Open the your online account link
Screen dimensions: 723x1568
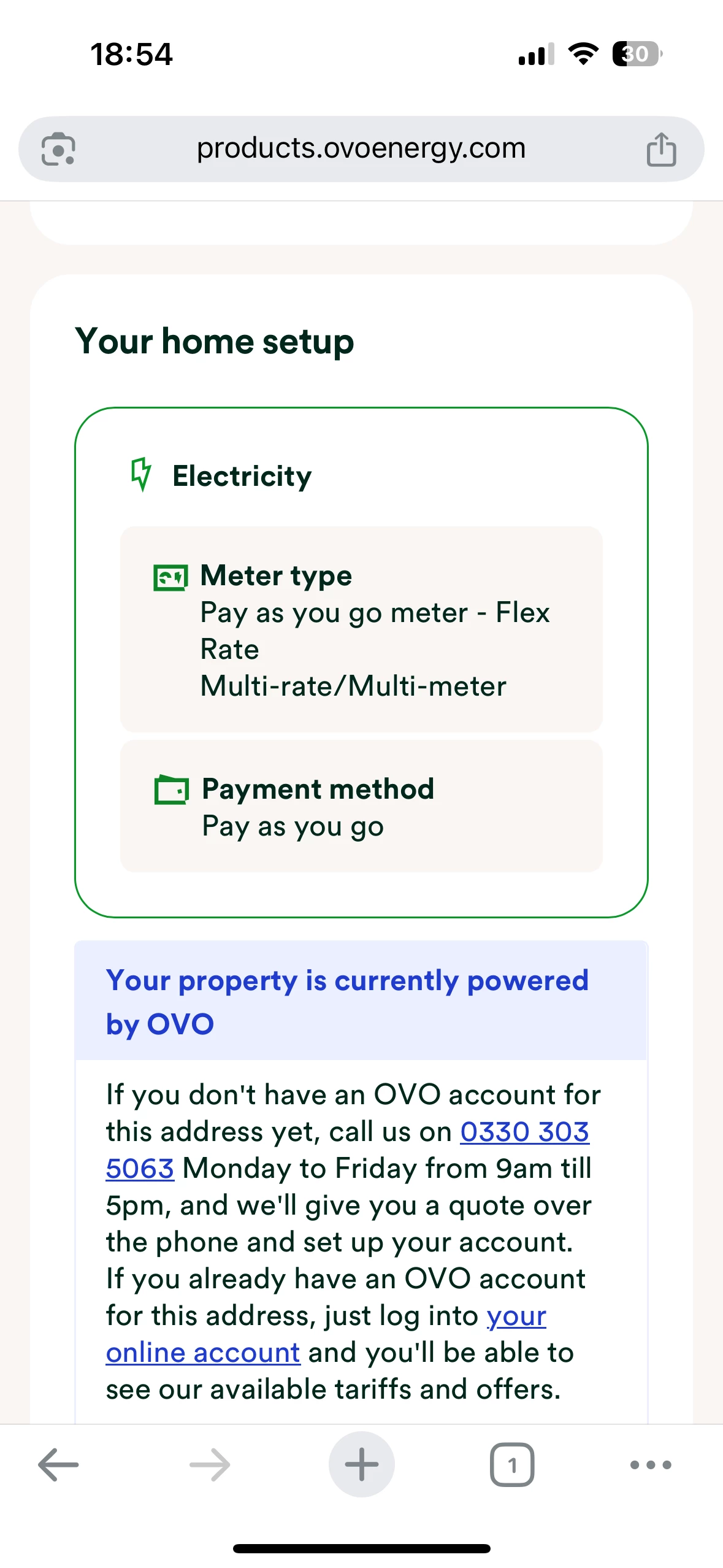[202, 1353]
